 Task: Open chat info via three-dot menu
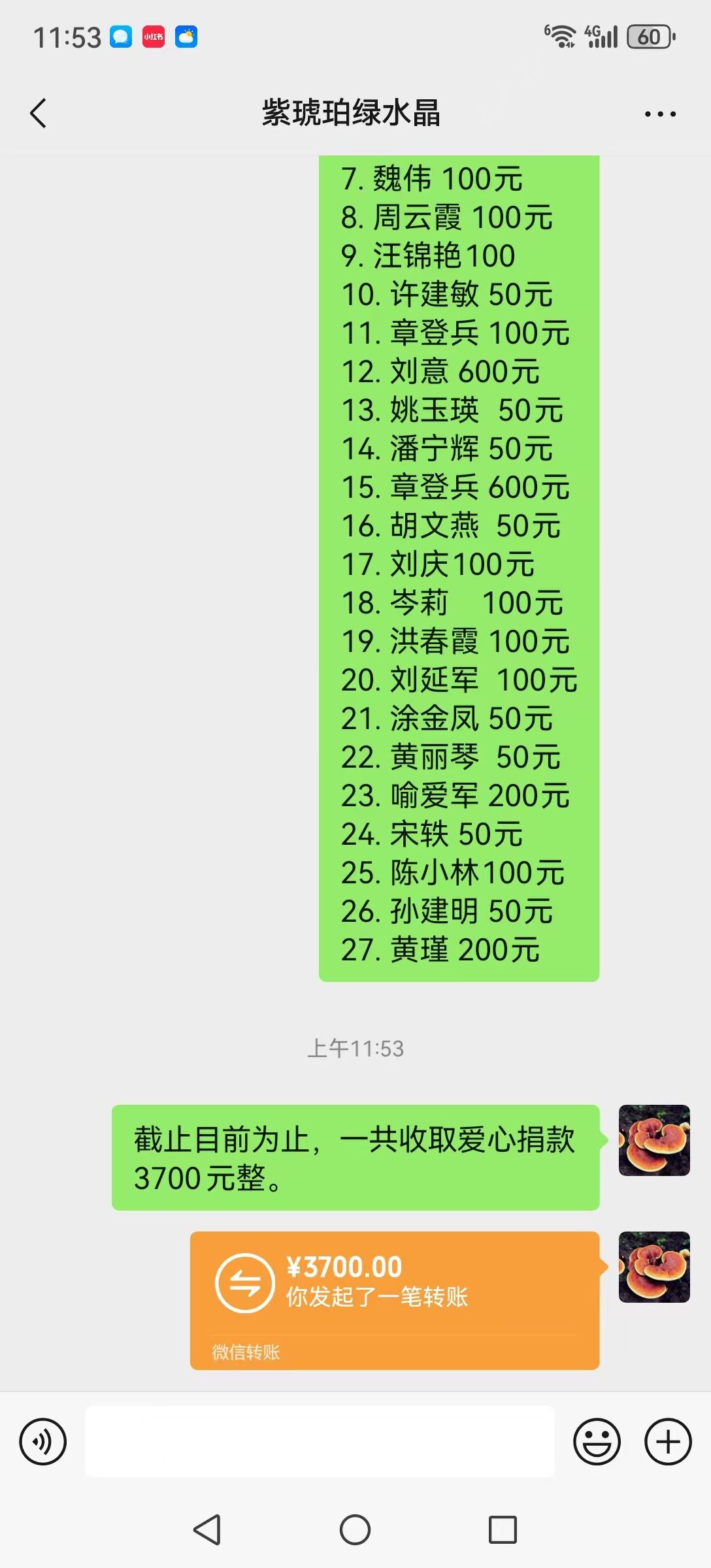660,114
